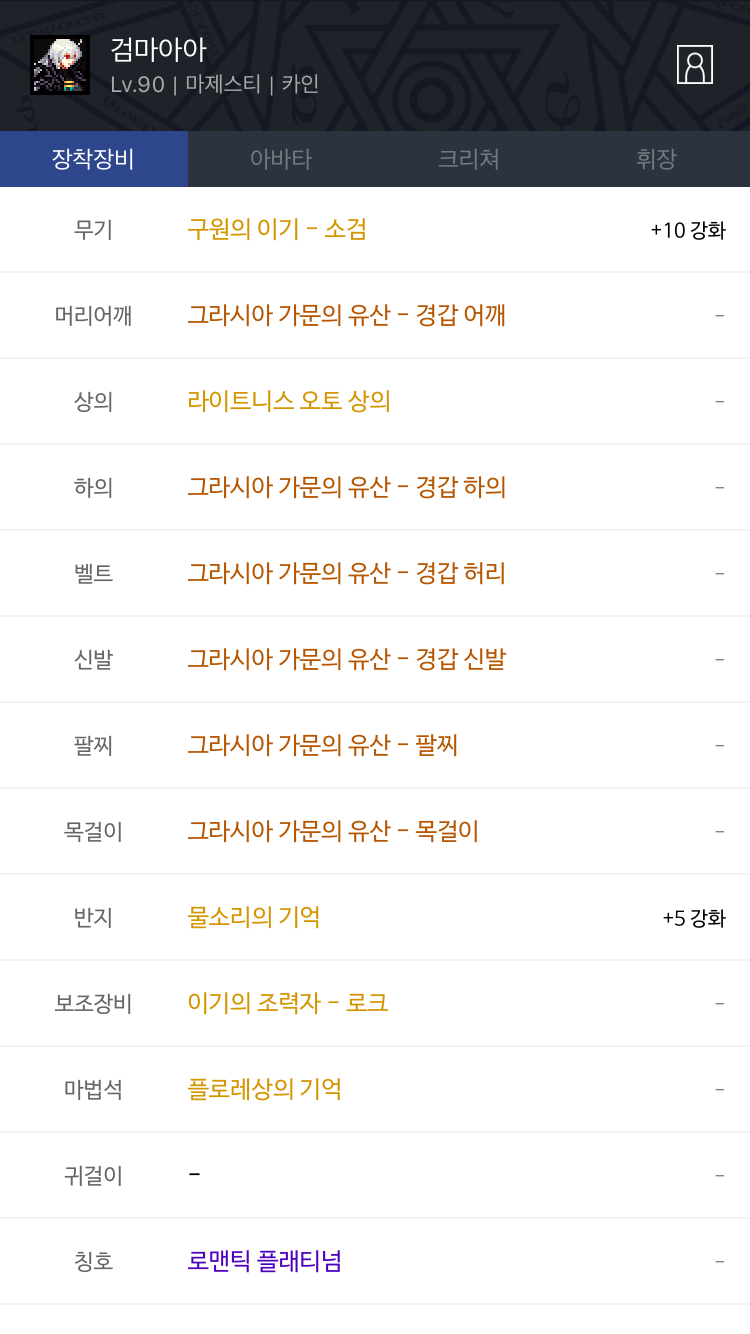
Task: View 그라시아 가문의 유산 - 경갑 어깨 details
Action: (346, 315)
